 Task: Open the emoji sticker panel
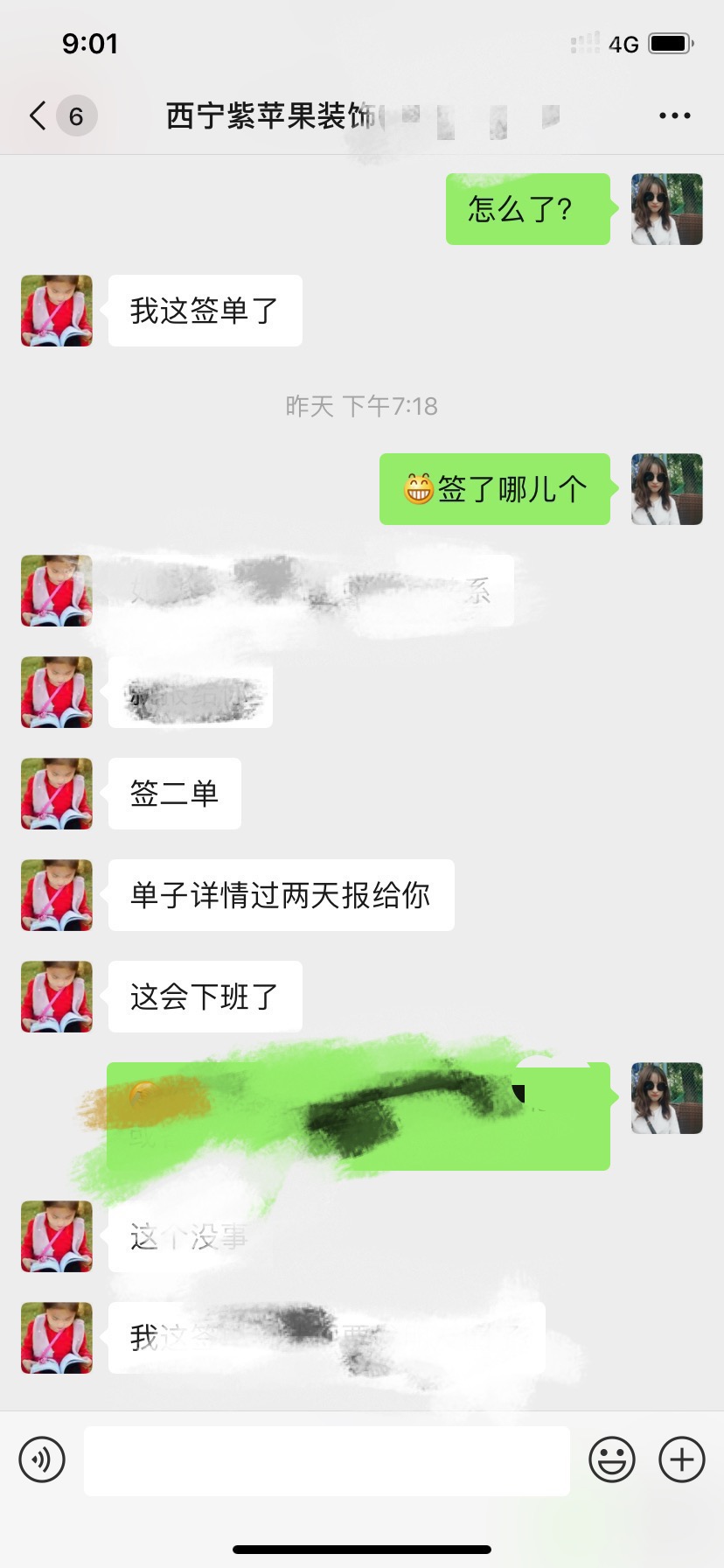coord(611,1459)
